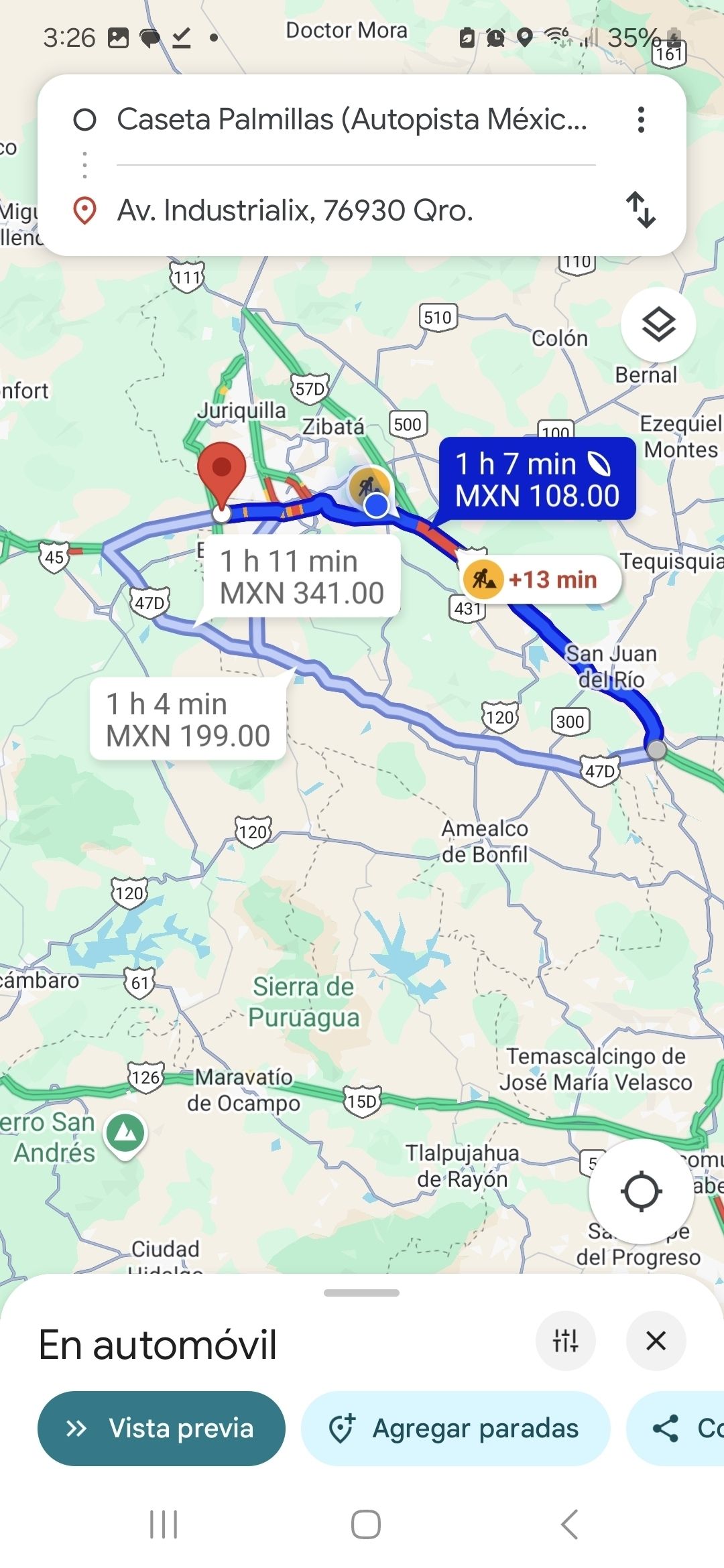
Task: Open the map layers button
Action: (x=658, y=325)
